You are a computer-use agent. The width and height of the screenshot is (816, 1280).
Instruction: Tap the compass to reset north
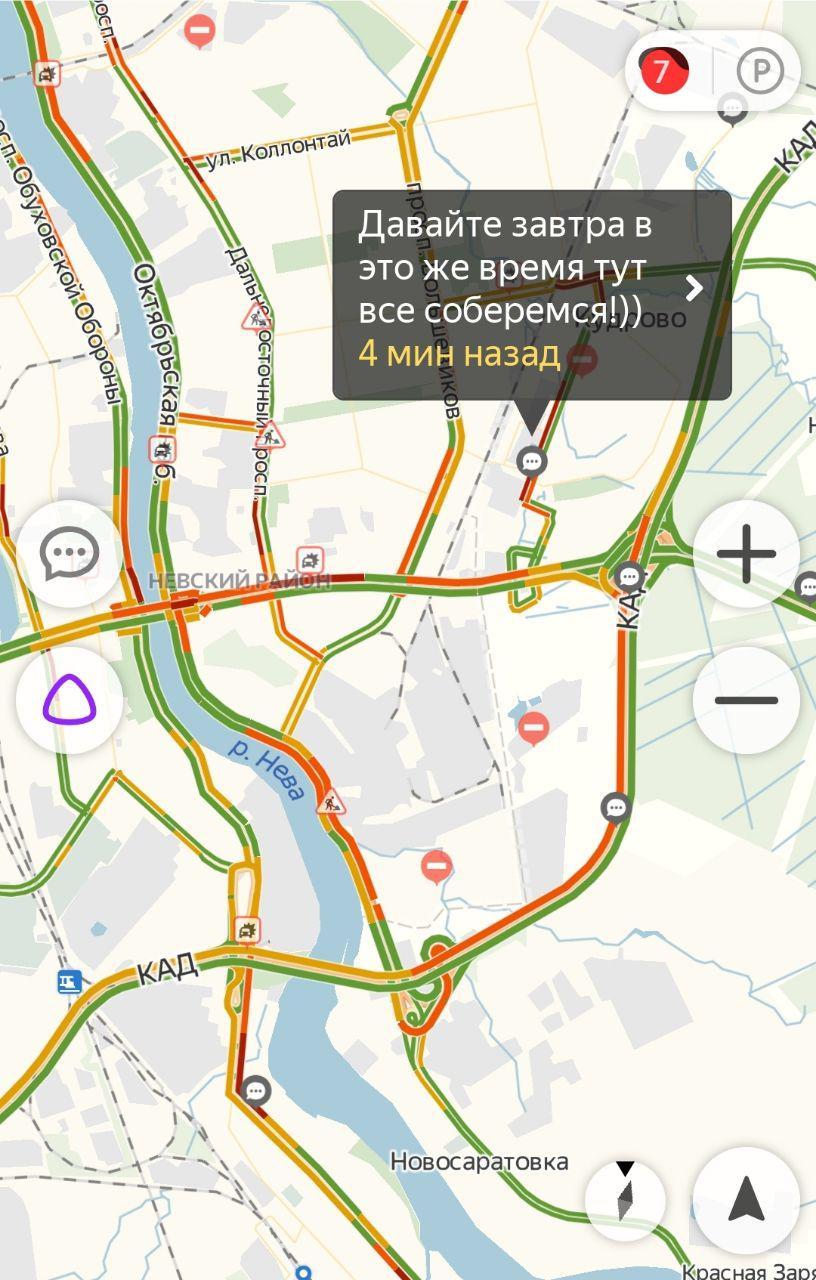point(625,1199)
